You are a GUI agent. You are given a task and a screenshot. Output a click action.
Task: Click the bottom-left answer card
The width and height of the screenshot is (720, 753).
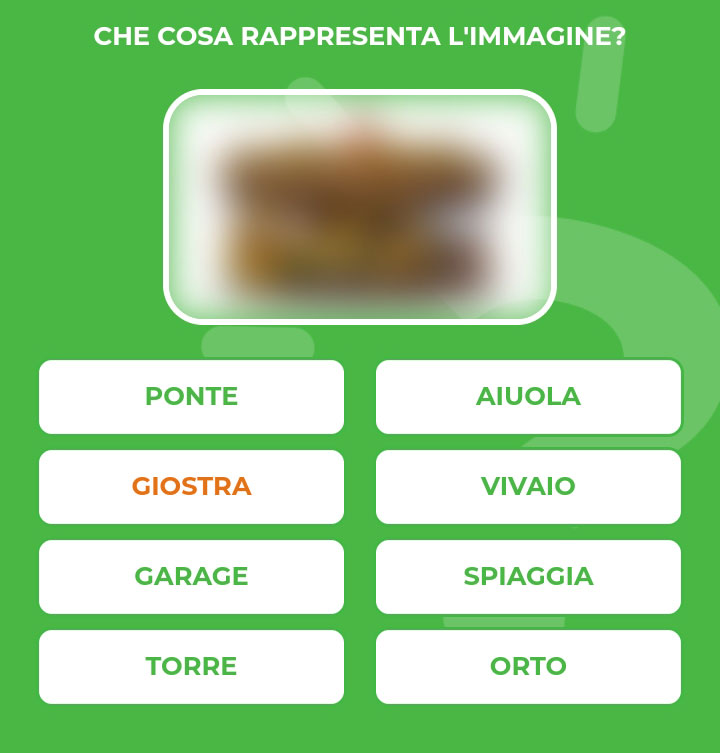191,666
